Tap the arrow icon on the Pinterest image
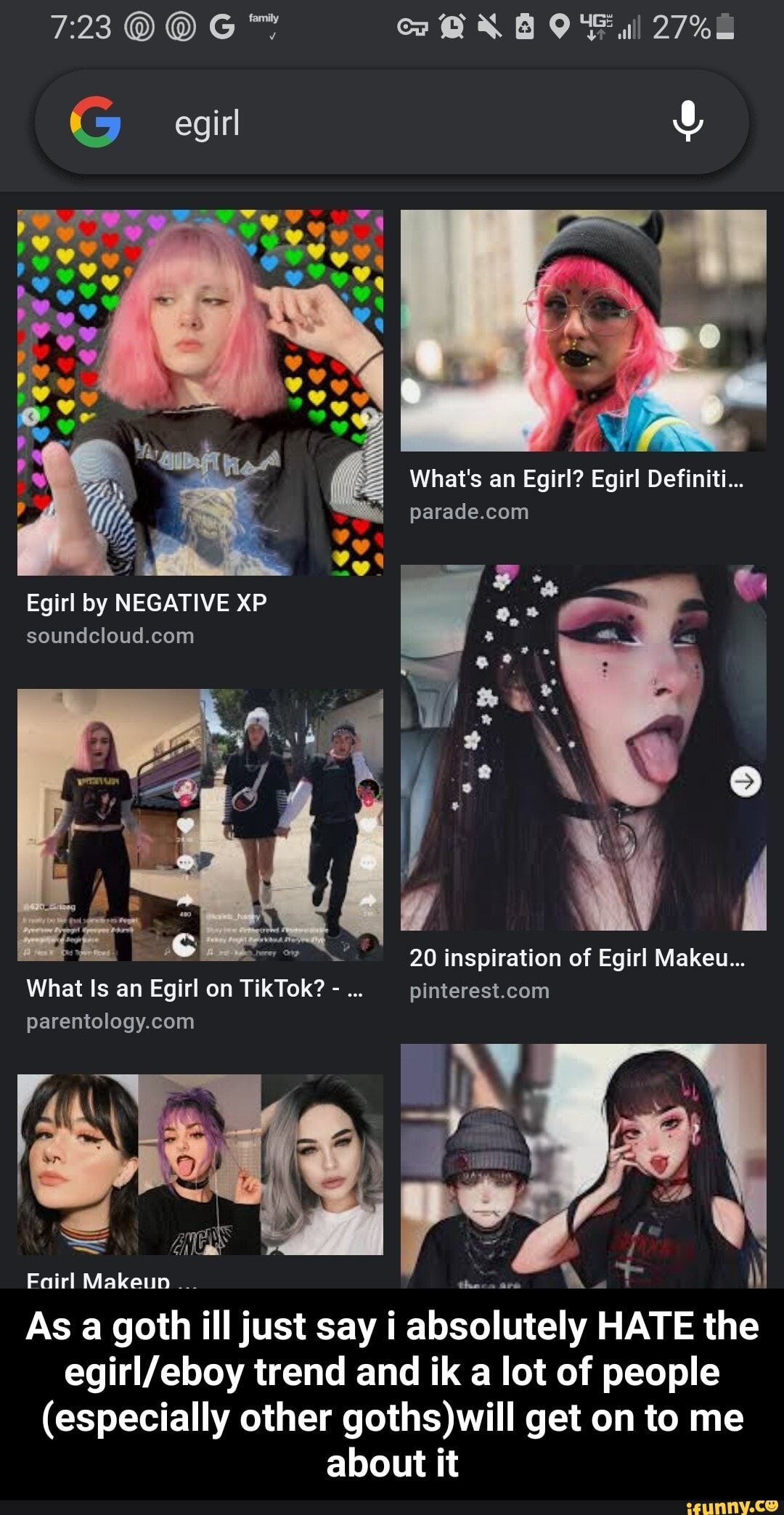This screenshot has height=1515, width=784. click(x=746, y=782)
